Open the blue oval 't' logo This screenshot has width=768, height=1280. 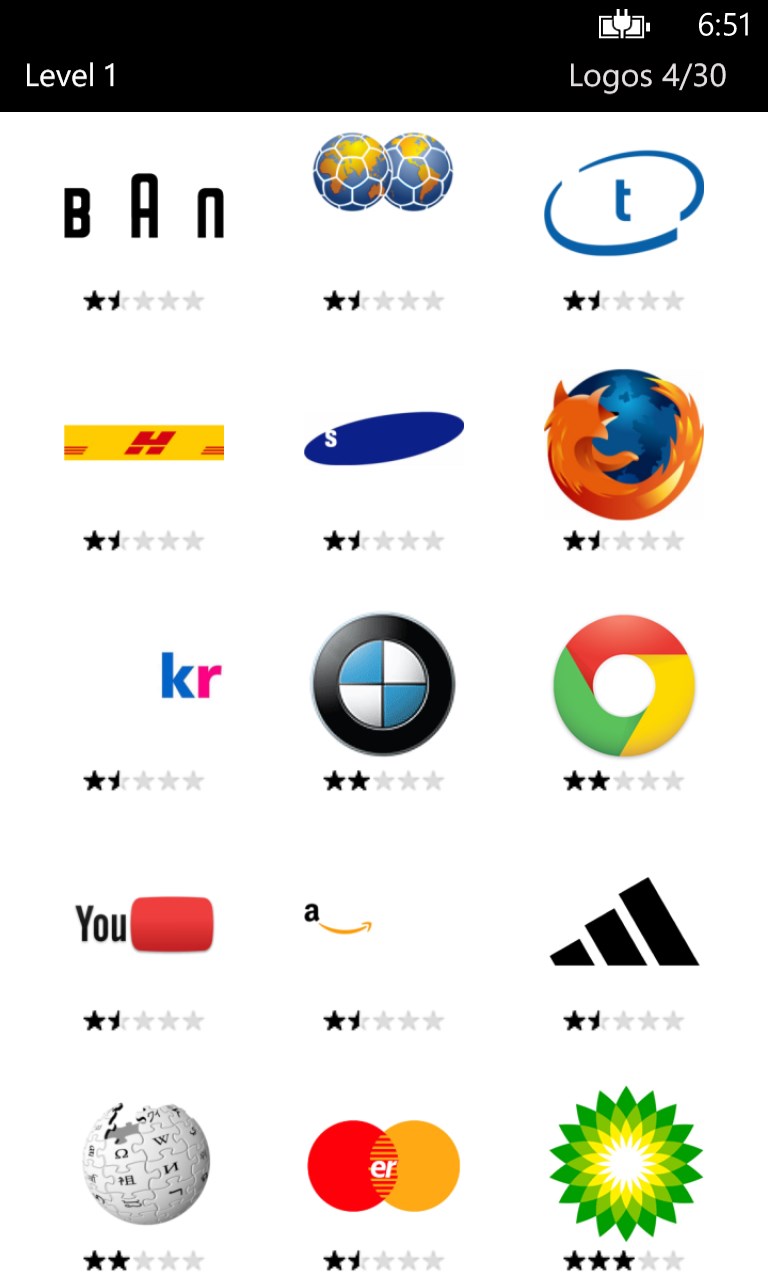624,202
